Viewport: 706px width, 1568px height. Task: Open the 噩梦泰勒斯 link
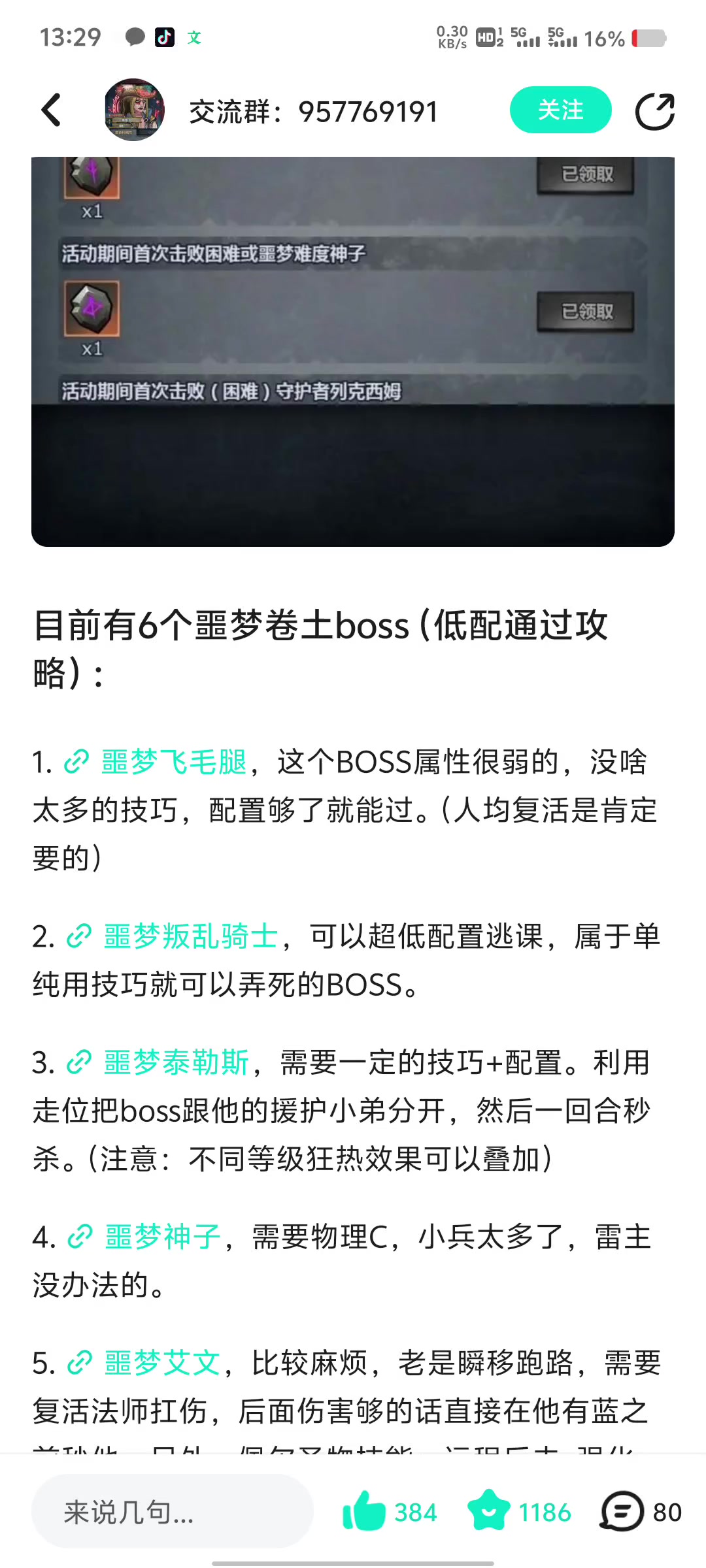pyautogui.click(x=176, y=1062)
